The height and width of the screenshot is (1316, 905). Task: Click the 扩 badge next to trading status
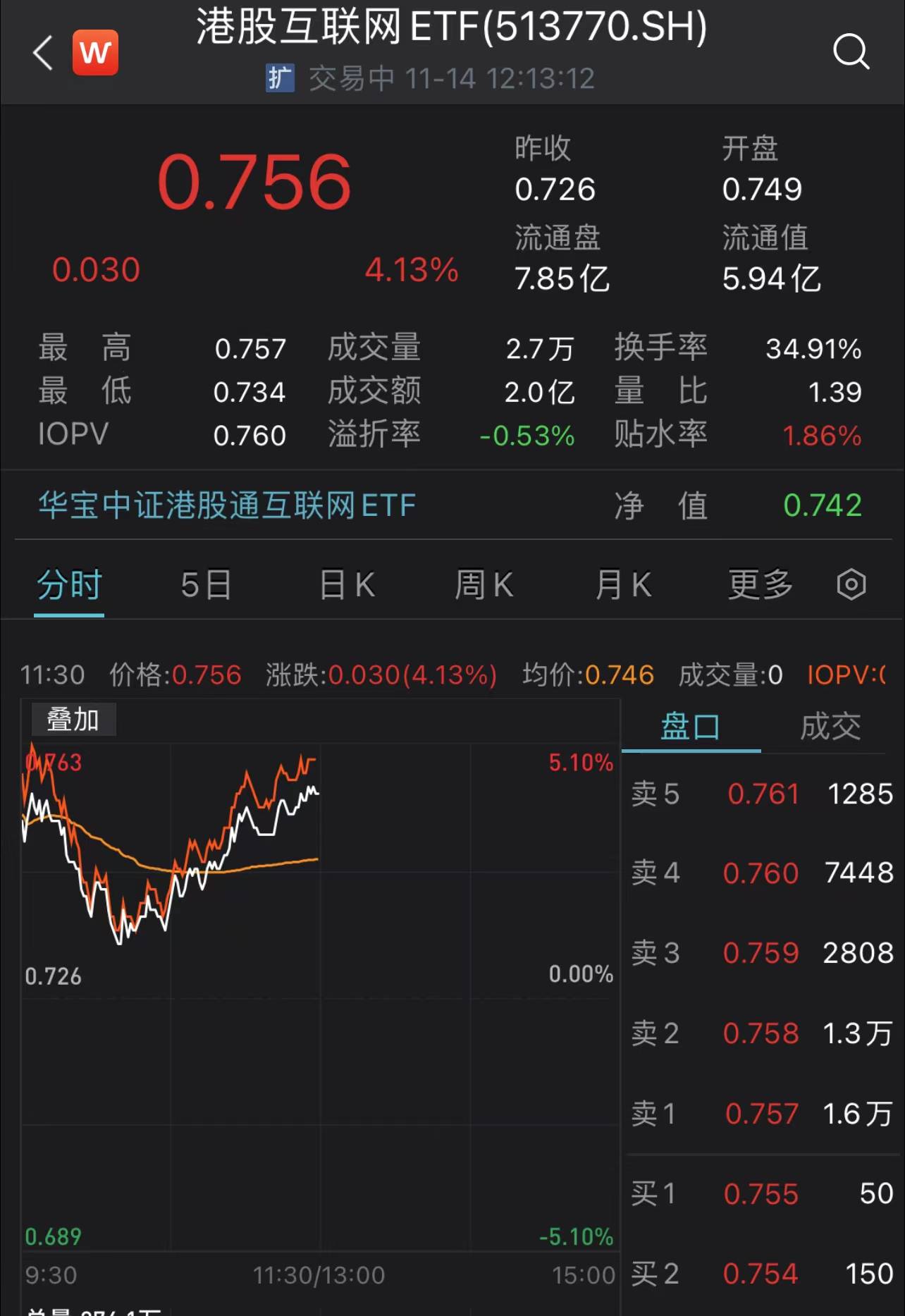click(x=279, y=78)
